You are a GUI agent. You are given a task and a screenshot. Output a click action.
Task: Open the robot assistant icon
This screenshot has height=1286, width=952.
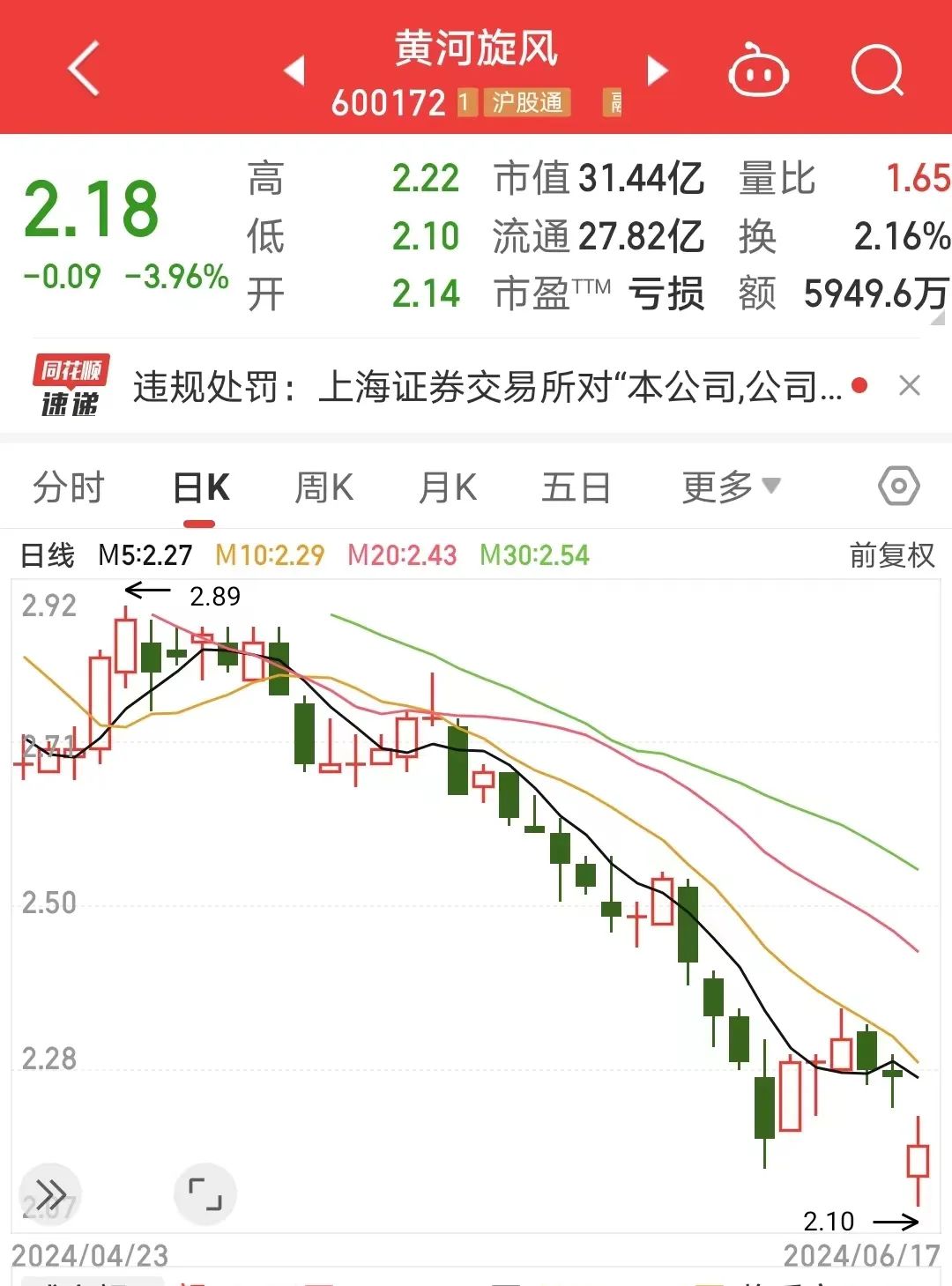(x=758, y=71)
